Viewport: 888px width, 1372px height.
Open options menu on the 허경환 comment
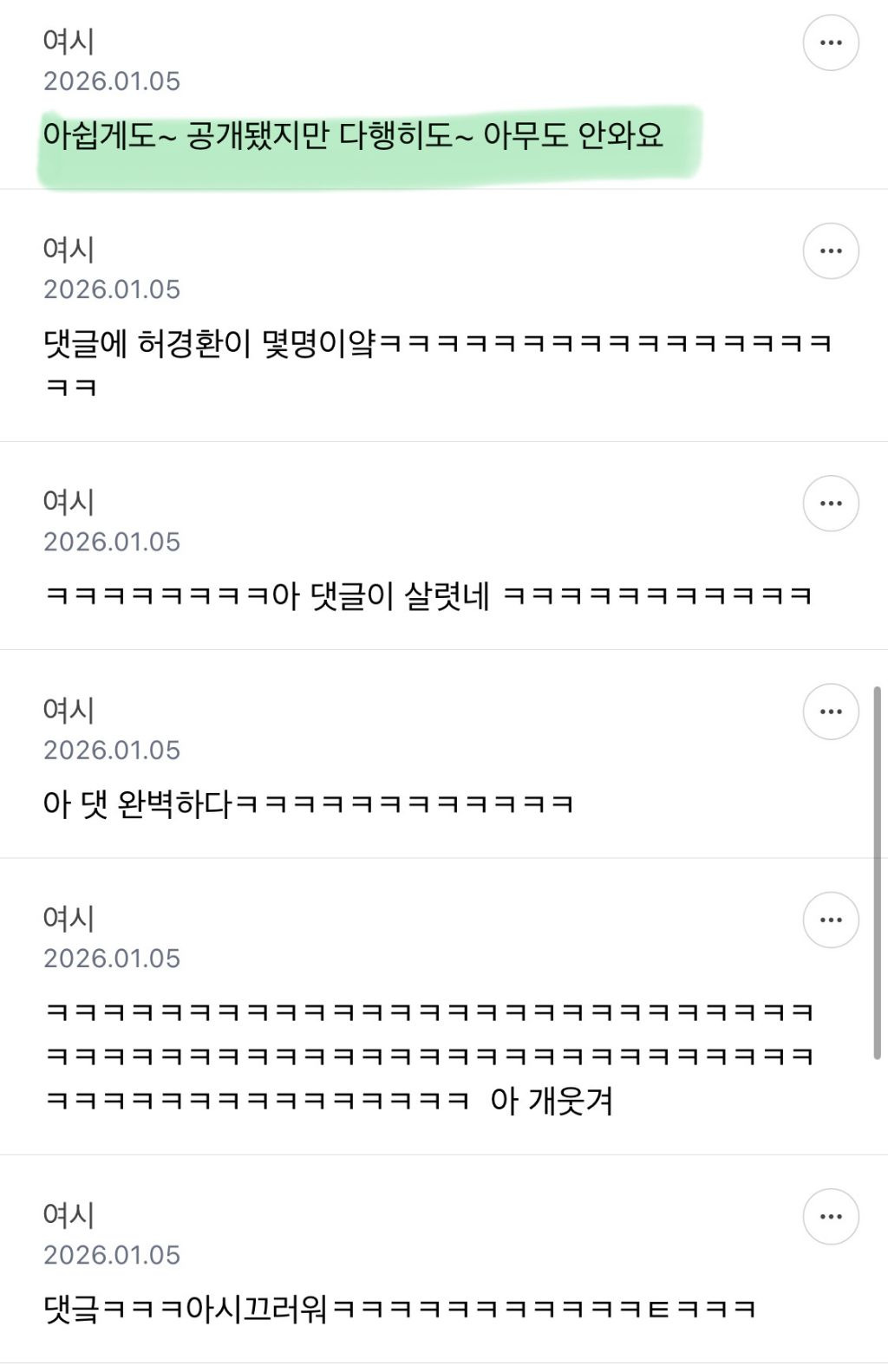[x=832, y=251]
